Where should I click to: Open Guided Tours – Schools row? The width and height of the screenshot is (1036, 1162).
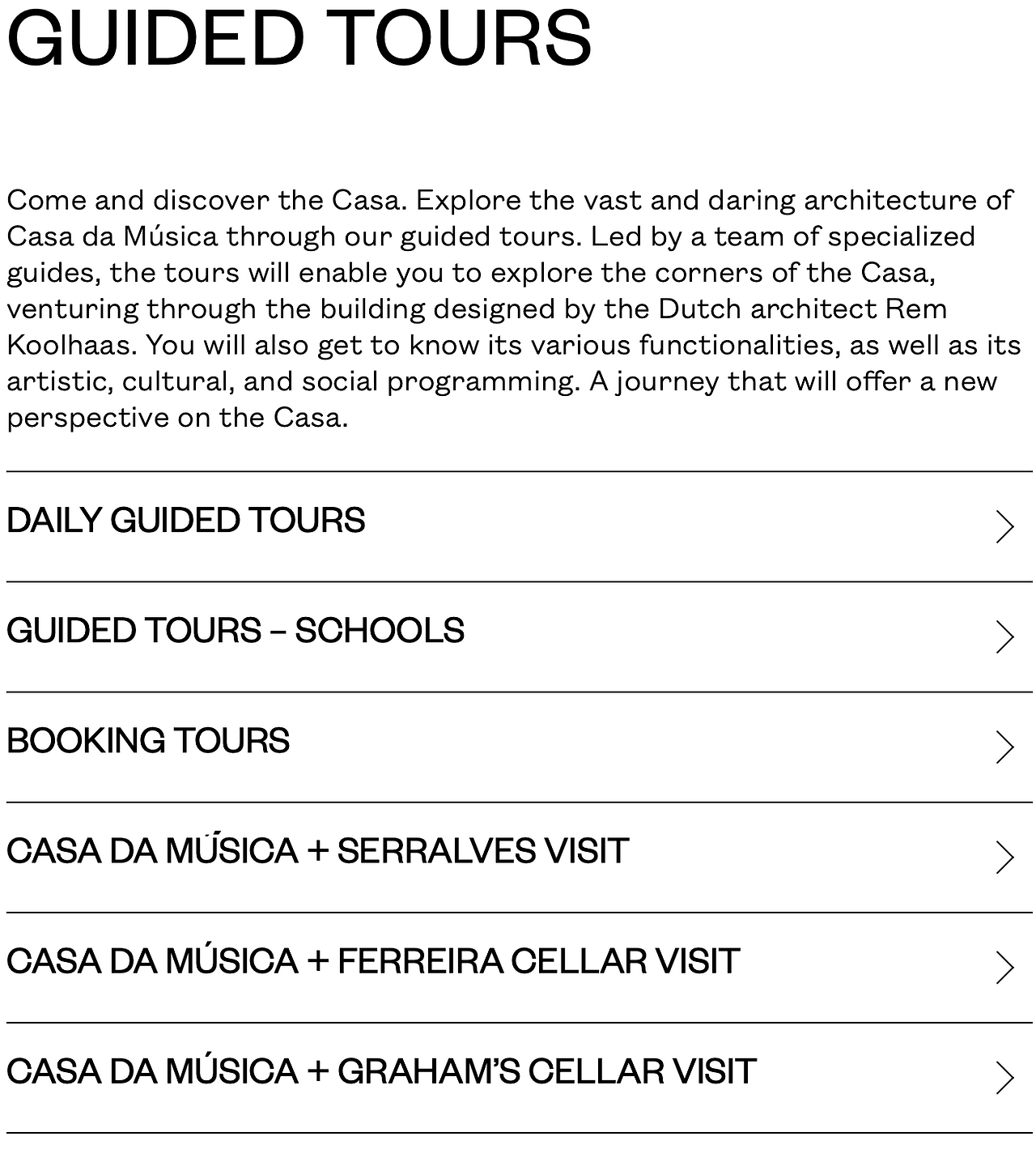click(x=519, y=636)
